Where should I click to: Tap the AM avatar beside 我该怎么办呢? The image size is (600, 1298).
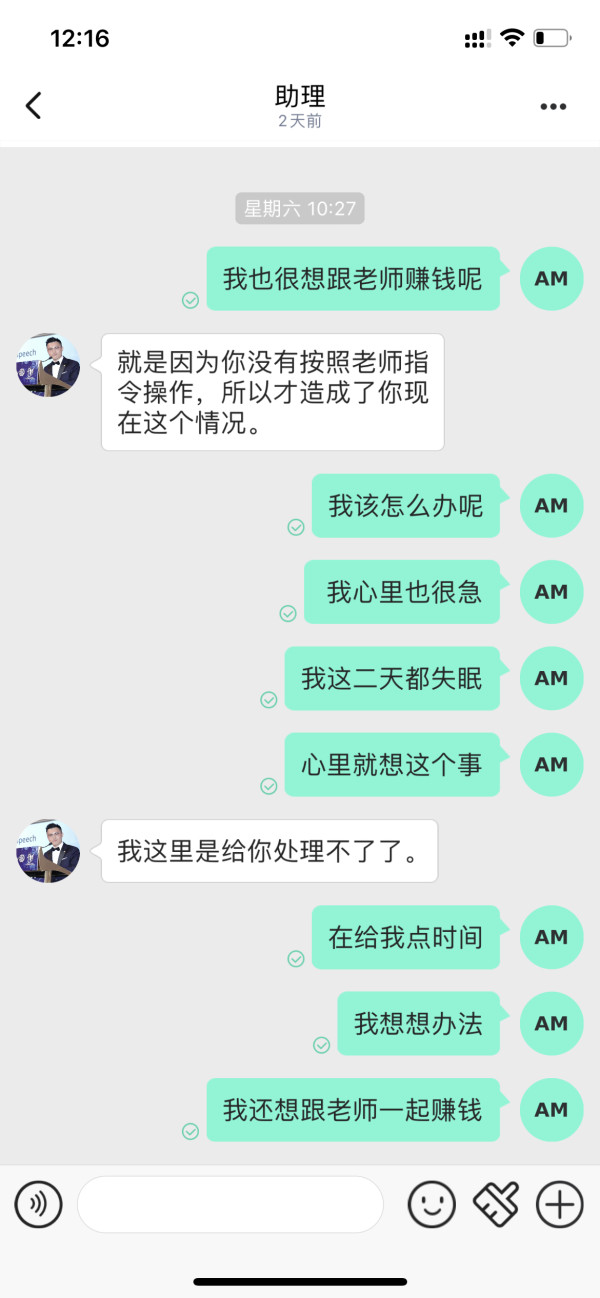tap(552, 506)
